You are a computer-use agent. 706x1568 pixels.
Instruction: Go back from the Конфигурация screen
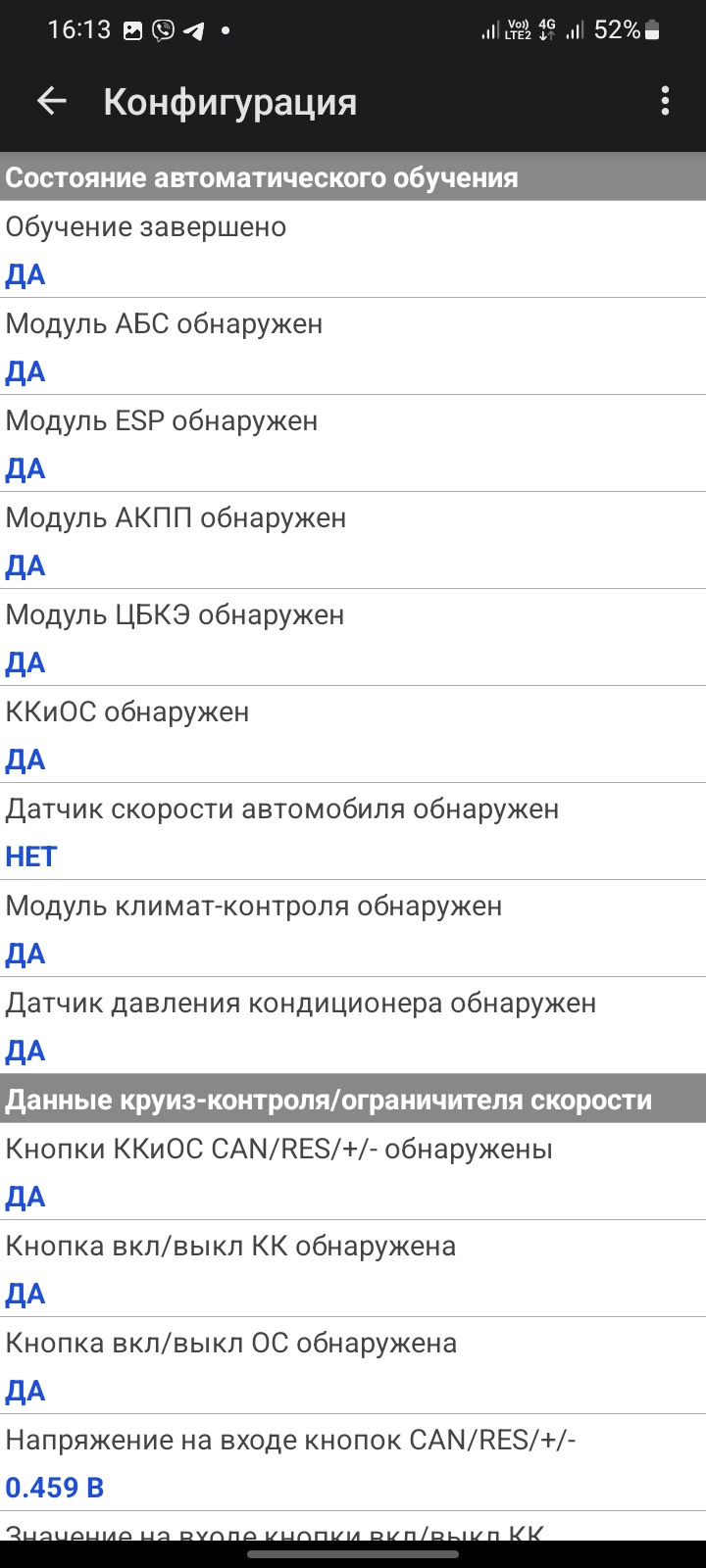51,101
